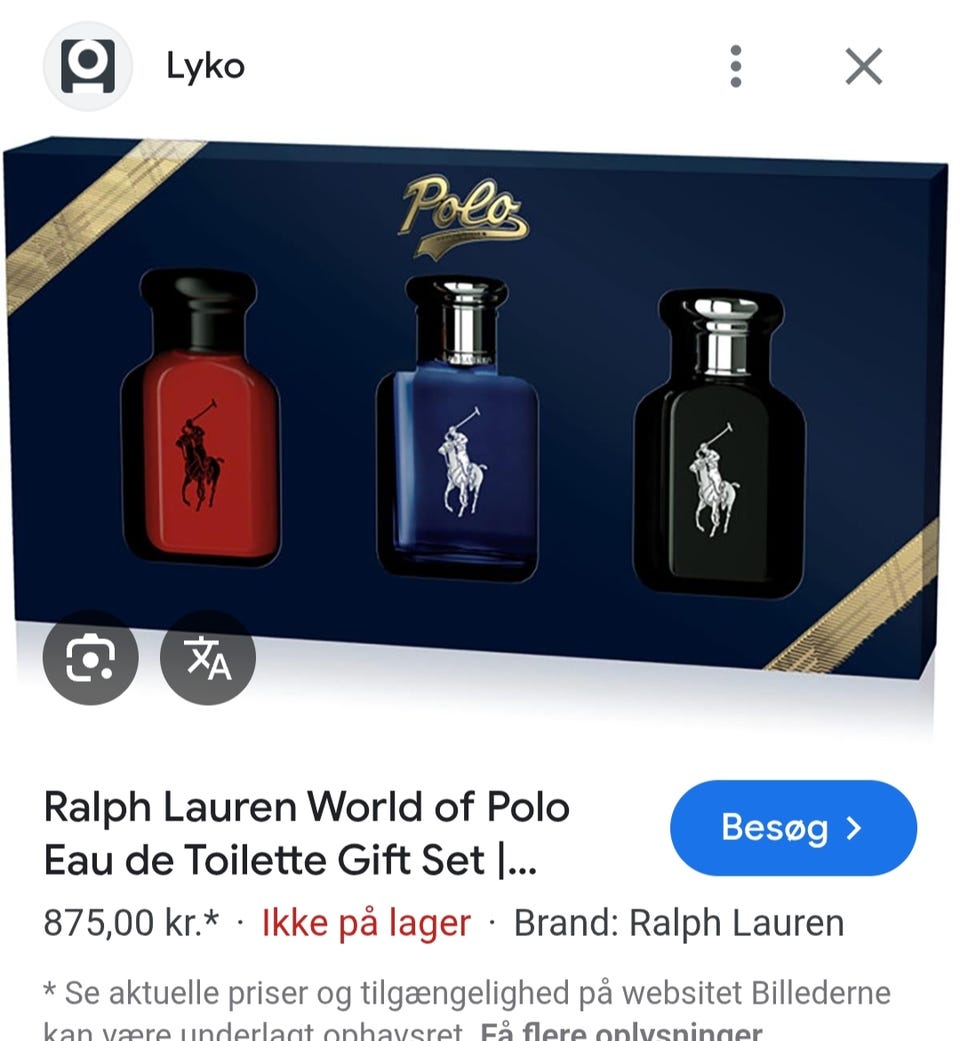The height and width of the screenshot is (1041, 960).
Task: Open the three-dot overflow menu
Action: 736,67
